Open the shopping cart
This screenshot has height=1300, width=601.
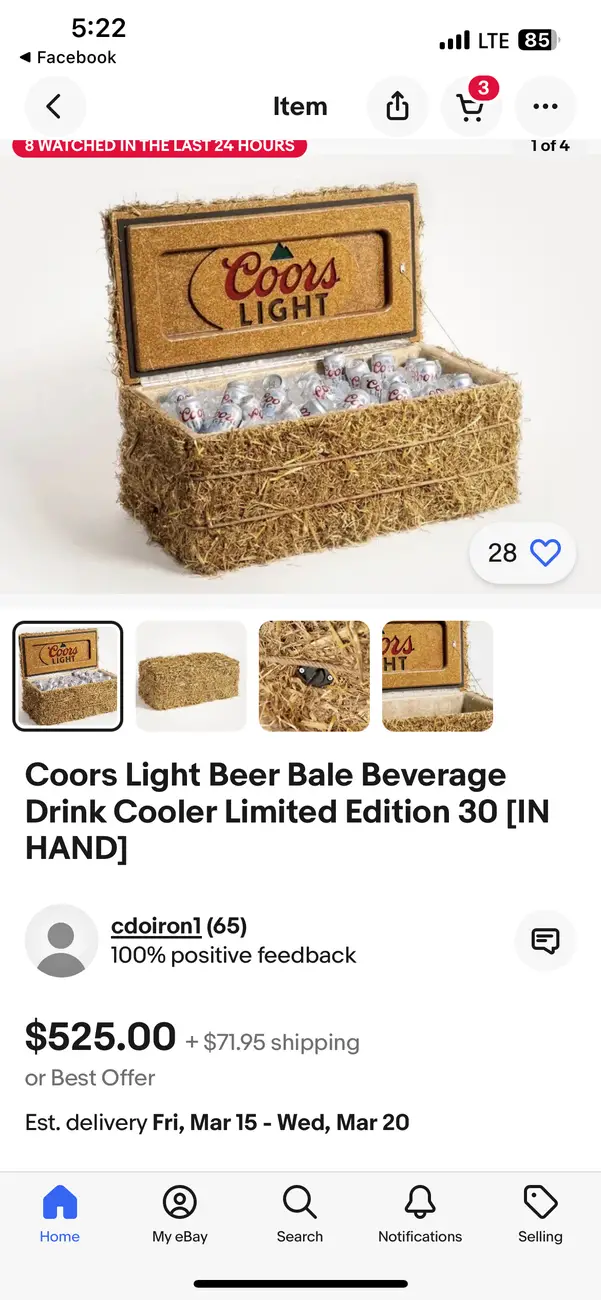click(472, 106)
